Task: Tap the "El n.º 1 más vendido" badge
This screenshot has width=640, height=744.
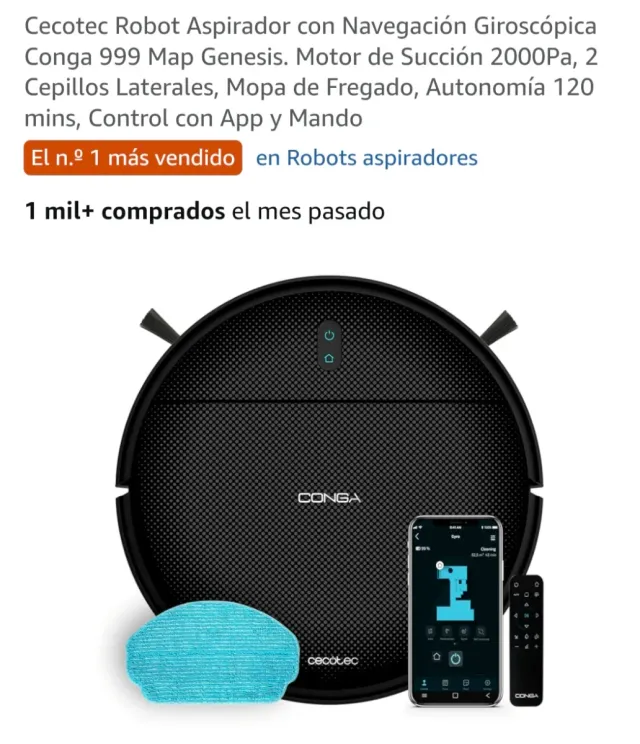Action: (x=133, y=158)
